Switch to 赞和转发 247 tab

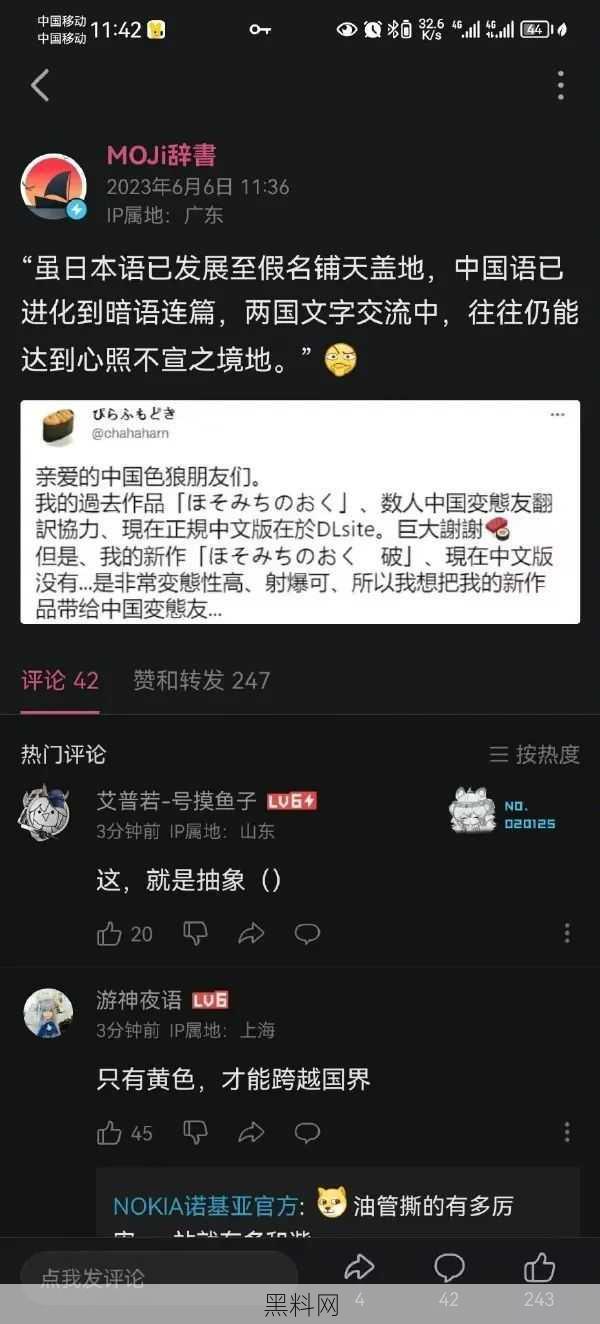point(201,681)
